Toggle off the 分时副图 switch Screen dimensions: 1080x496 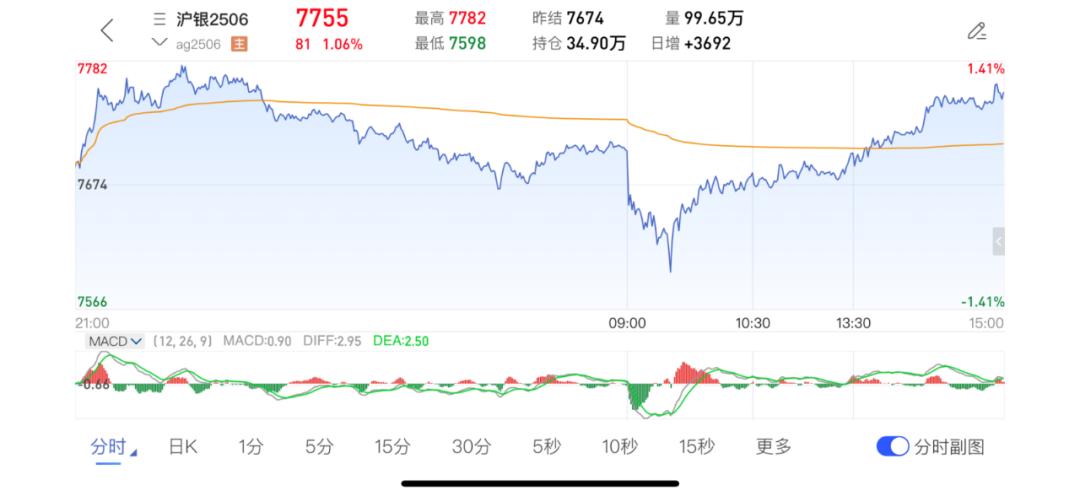coord(892,447)
